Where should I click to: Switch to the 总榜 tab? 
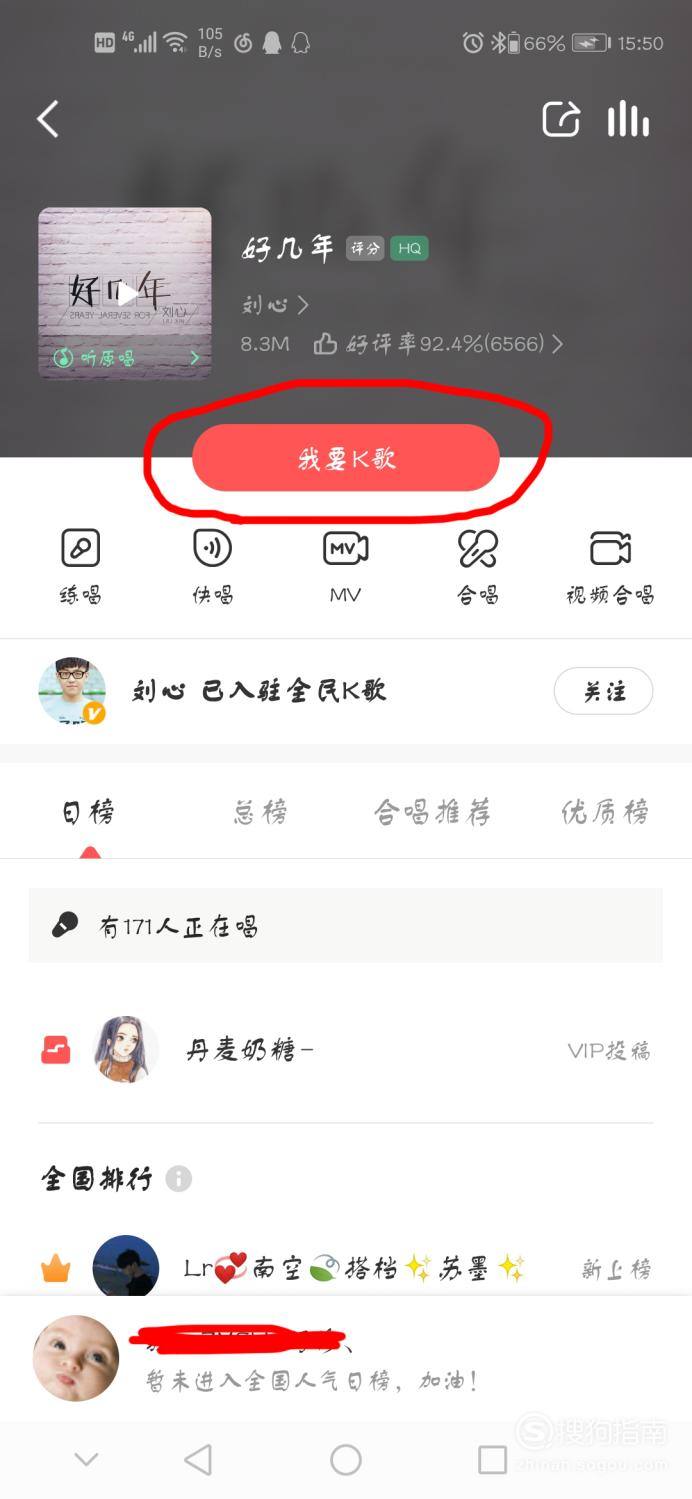tap(260, 812)
